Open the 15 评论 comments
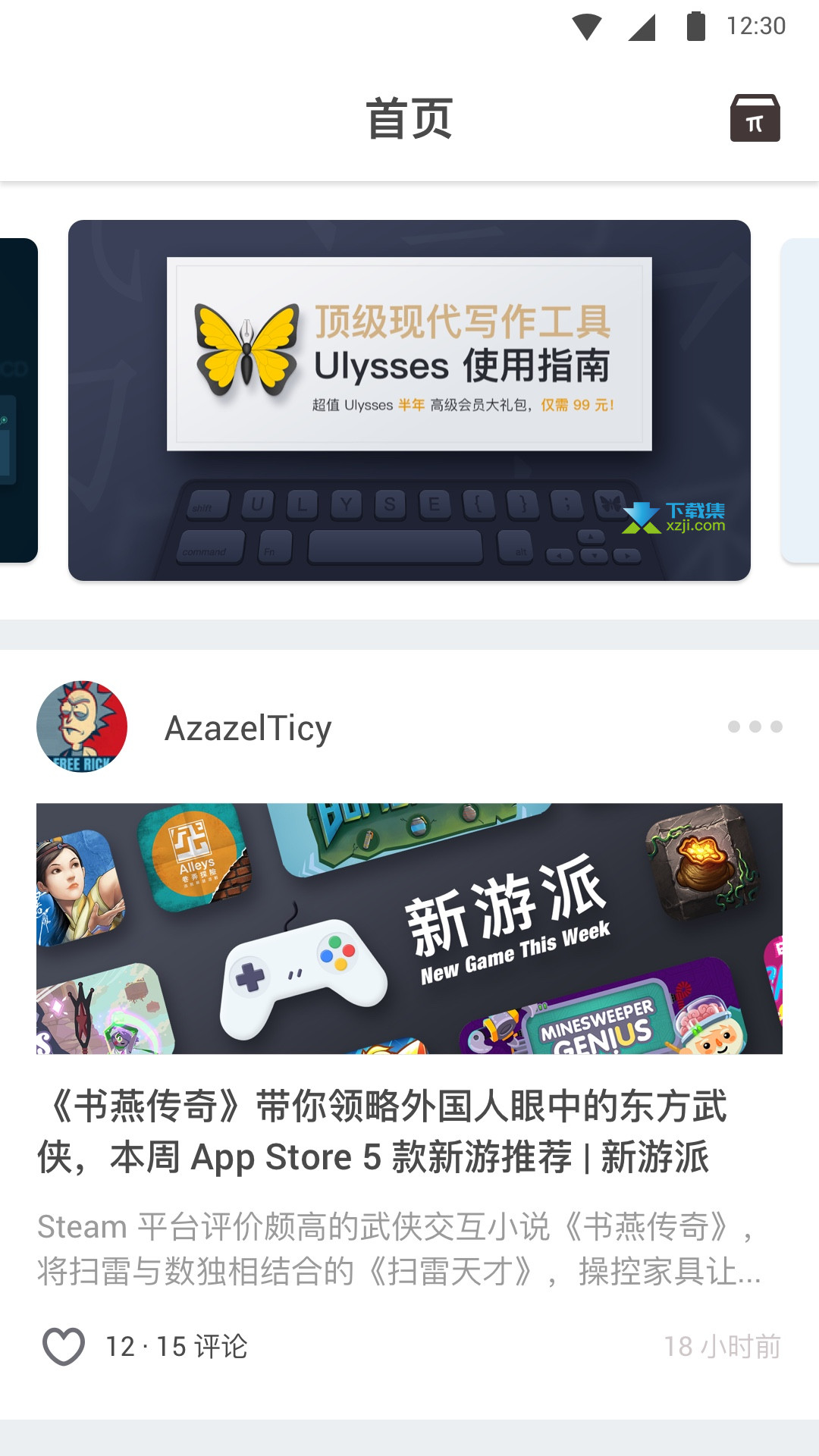Viewport: 819px width, 1456px height. click(x=202, y=1347)
